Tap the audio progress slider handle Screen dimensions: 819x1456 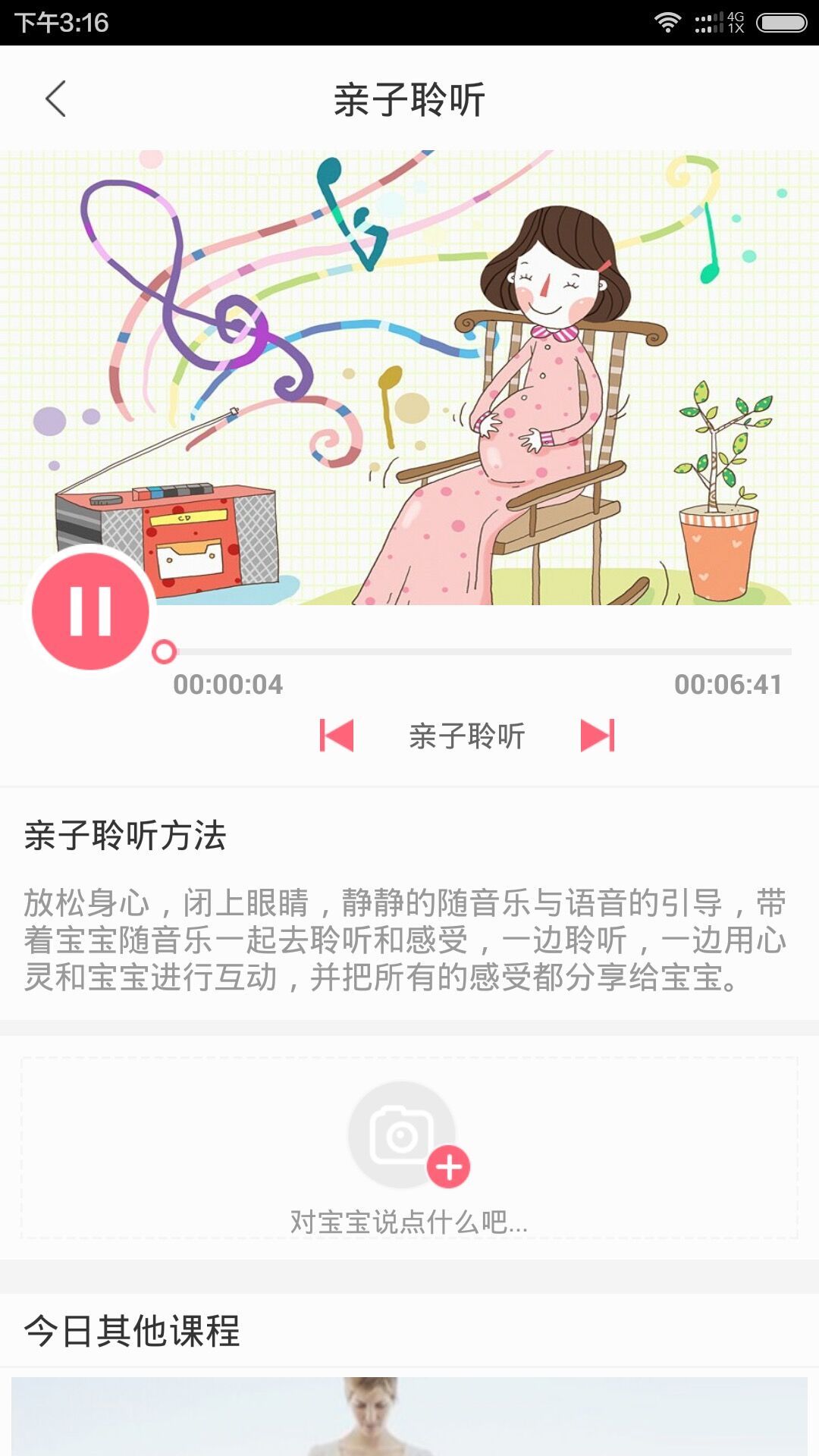point(165,651)
